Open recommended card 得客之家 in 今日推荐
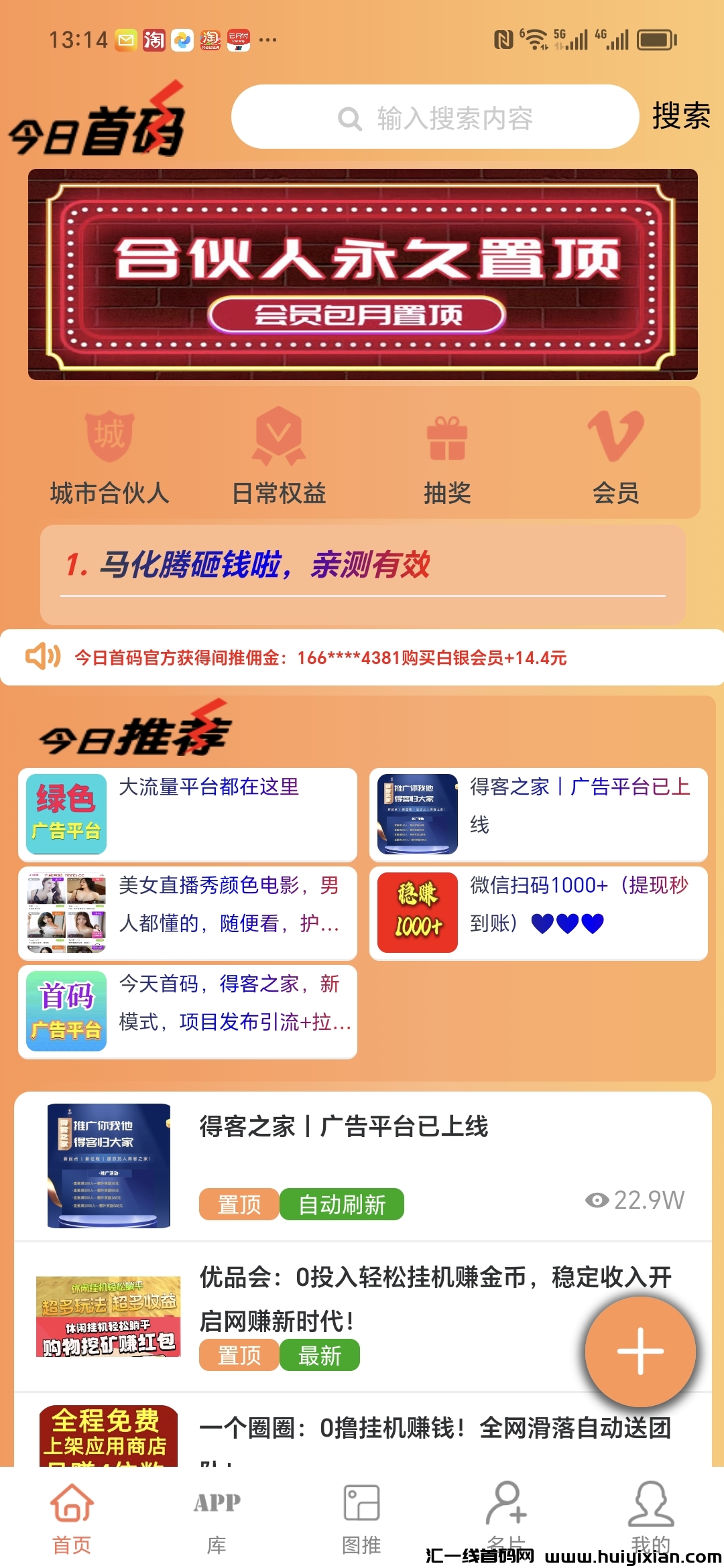The width and height of the screenshot is (724, 1568). coord(538,813)
